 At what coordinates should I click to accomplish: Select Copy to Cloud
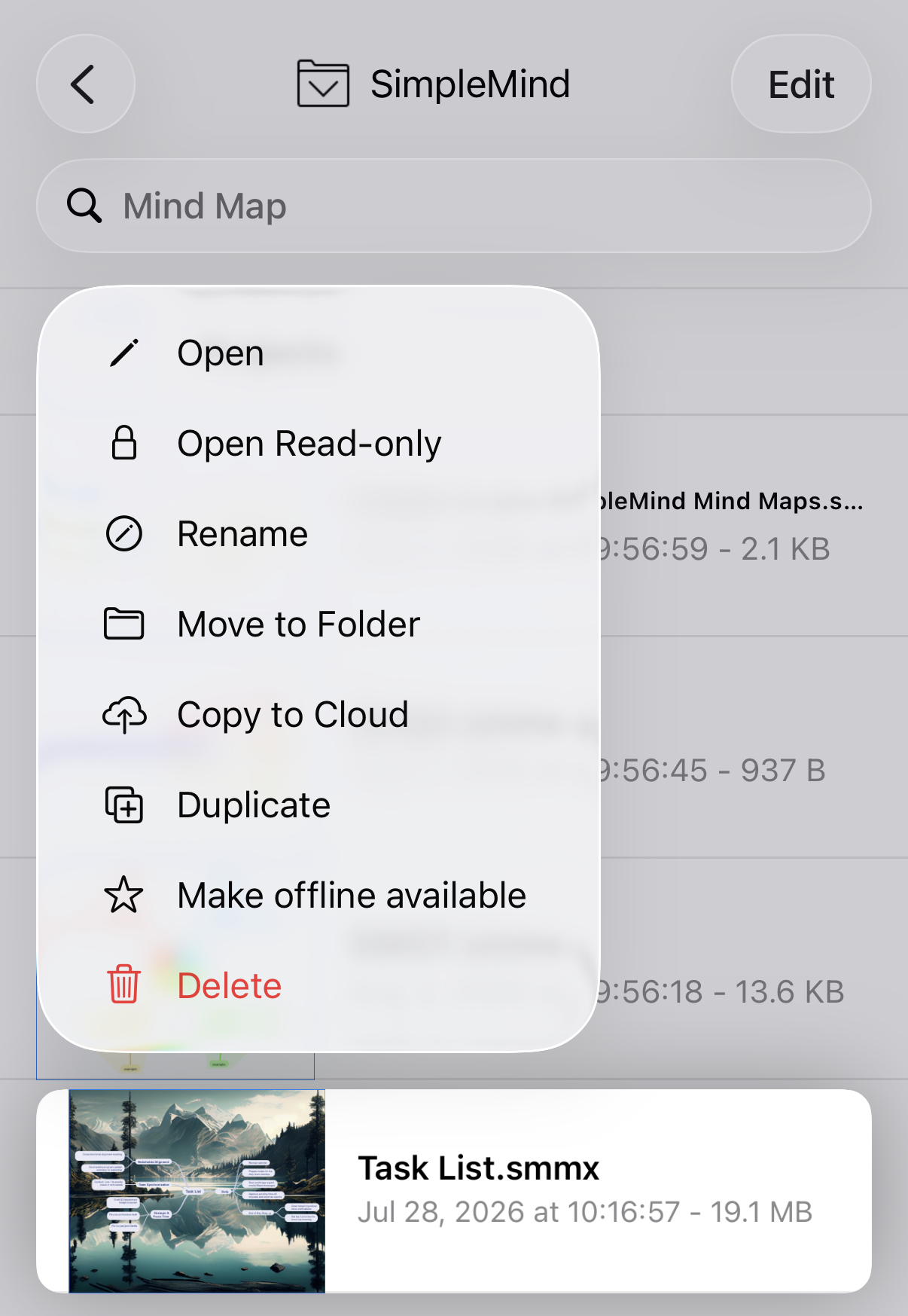318,715
